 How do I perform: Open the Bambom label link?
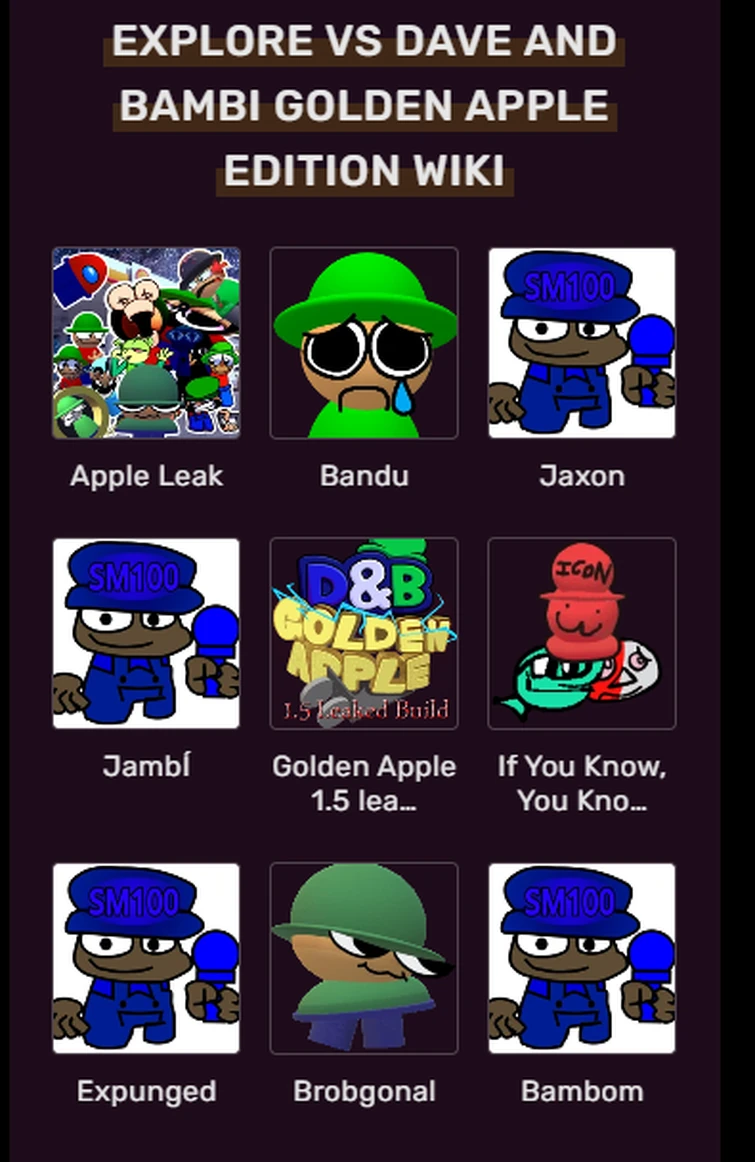point(582,1091)
